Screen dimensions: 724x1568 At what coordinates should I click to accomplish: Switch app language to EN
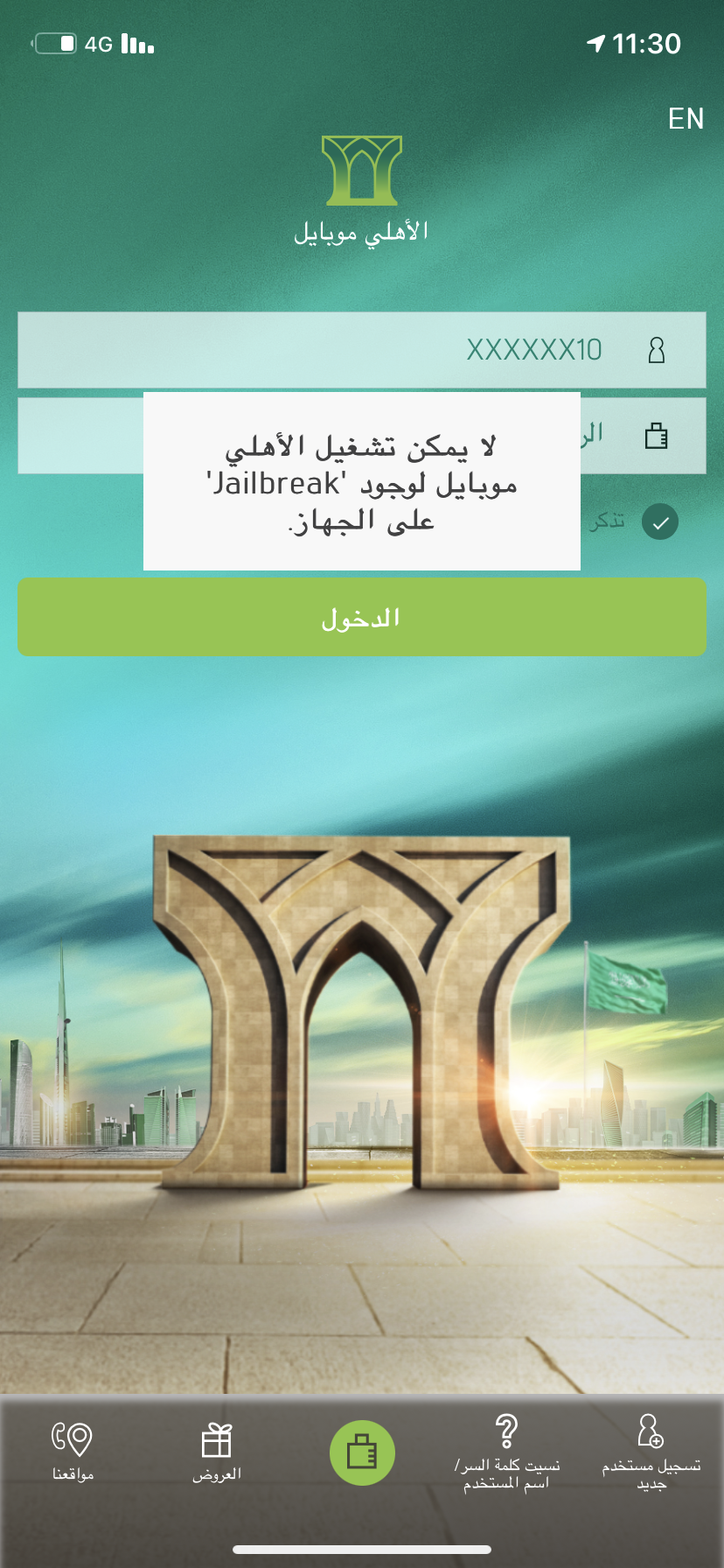pos(686,119)
